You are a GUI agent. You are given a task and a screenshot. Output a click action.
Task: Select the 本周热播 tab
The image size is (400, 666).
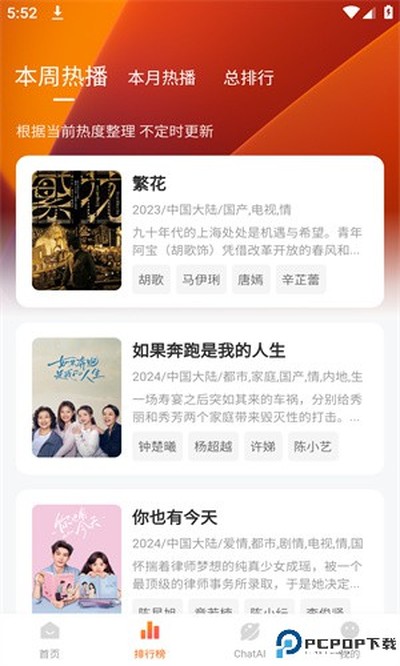click(62, 77)
